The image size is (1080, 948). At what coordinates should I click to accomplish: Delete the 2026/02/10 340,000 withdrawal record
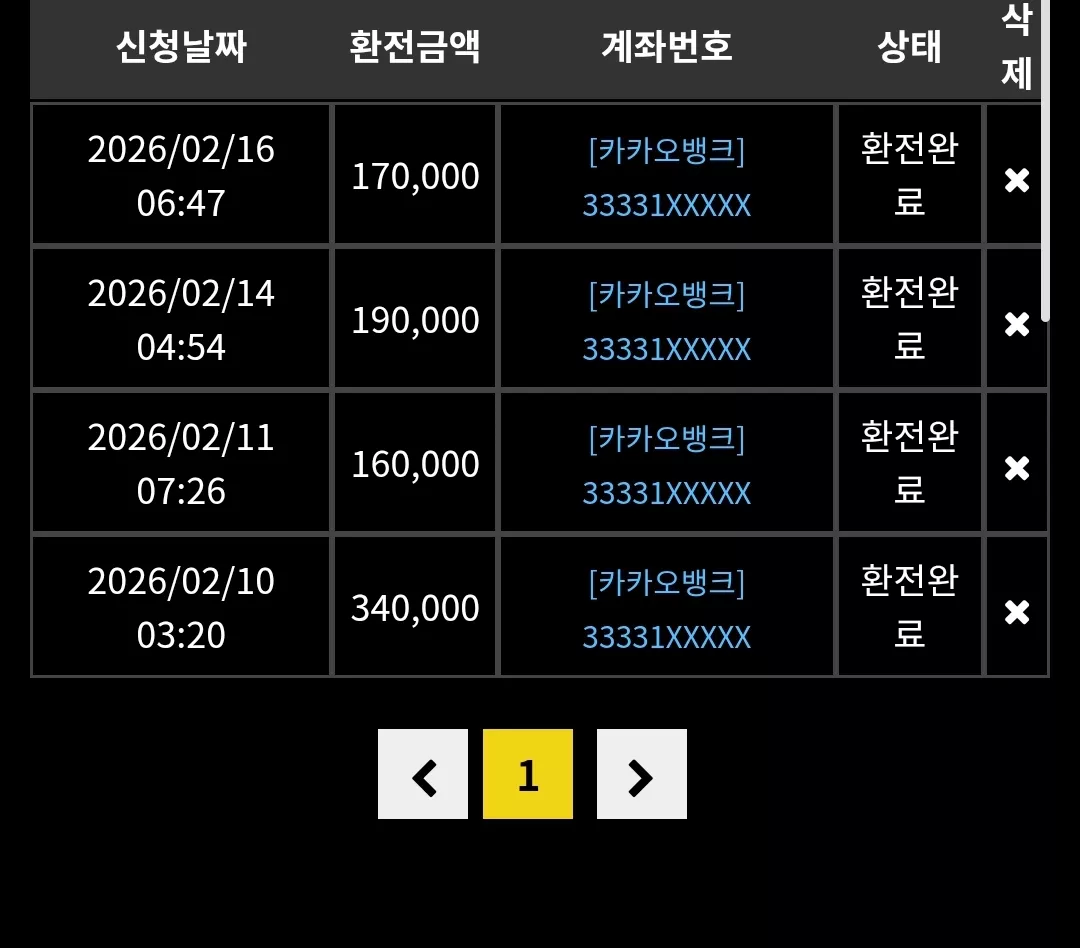click(x=1017, y=612)
